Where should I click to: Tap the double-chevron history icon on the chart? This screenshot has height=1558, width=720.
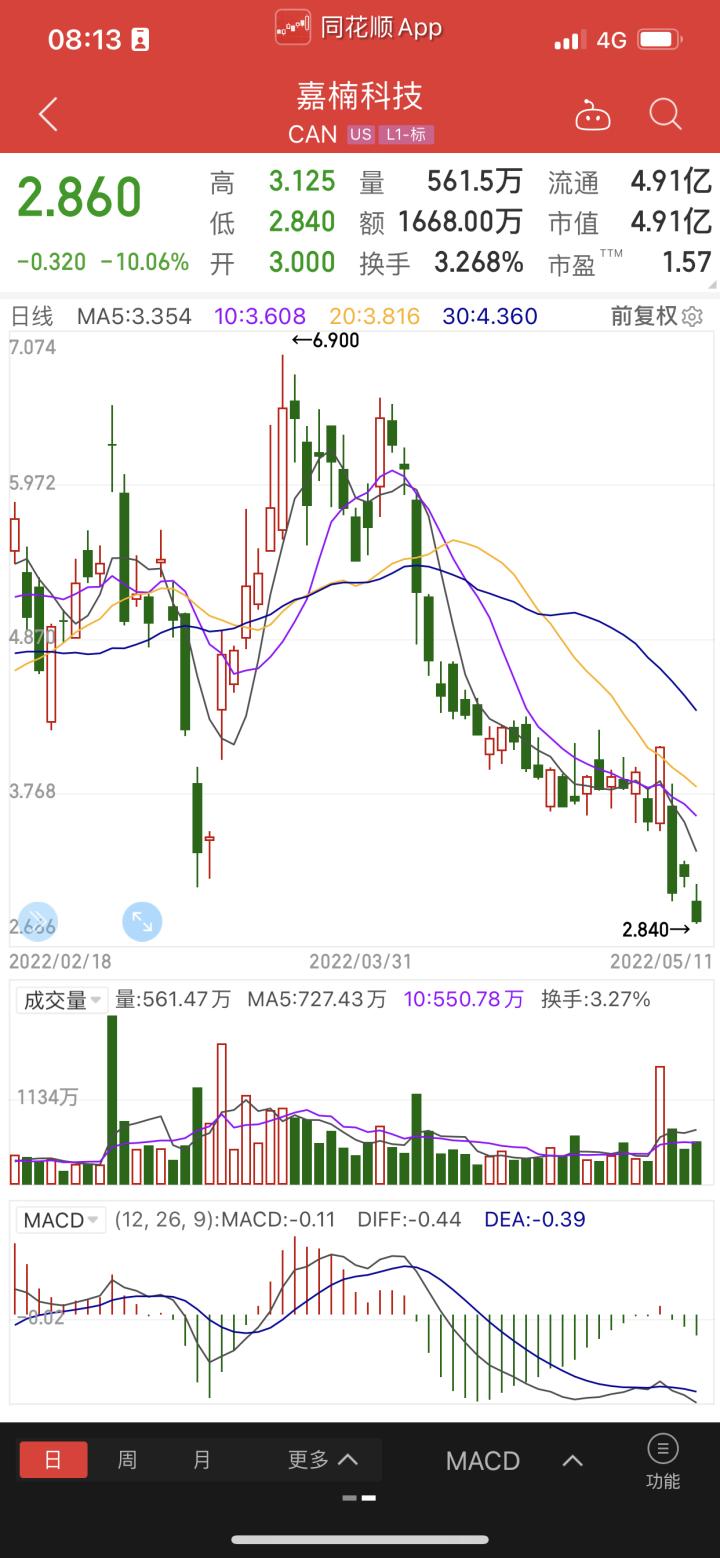point(37,921)
